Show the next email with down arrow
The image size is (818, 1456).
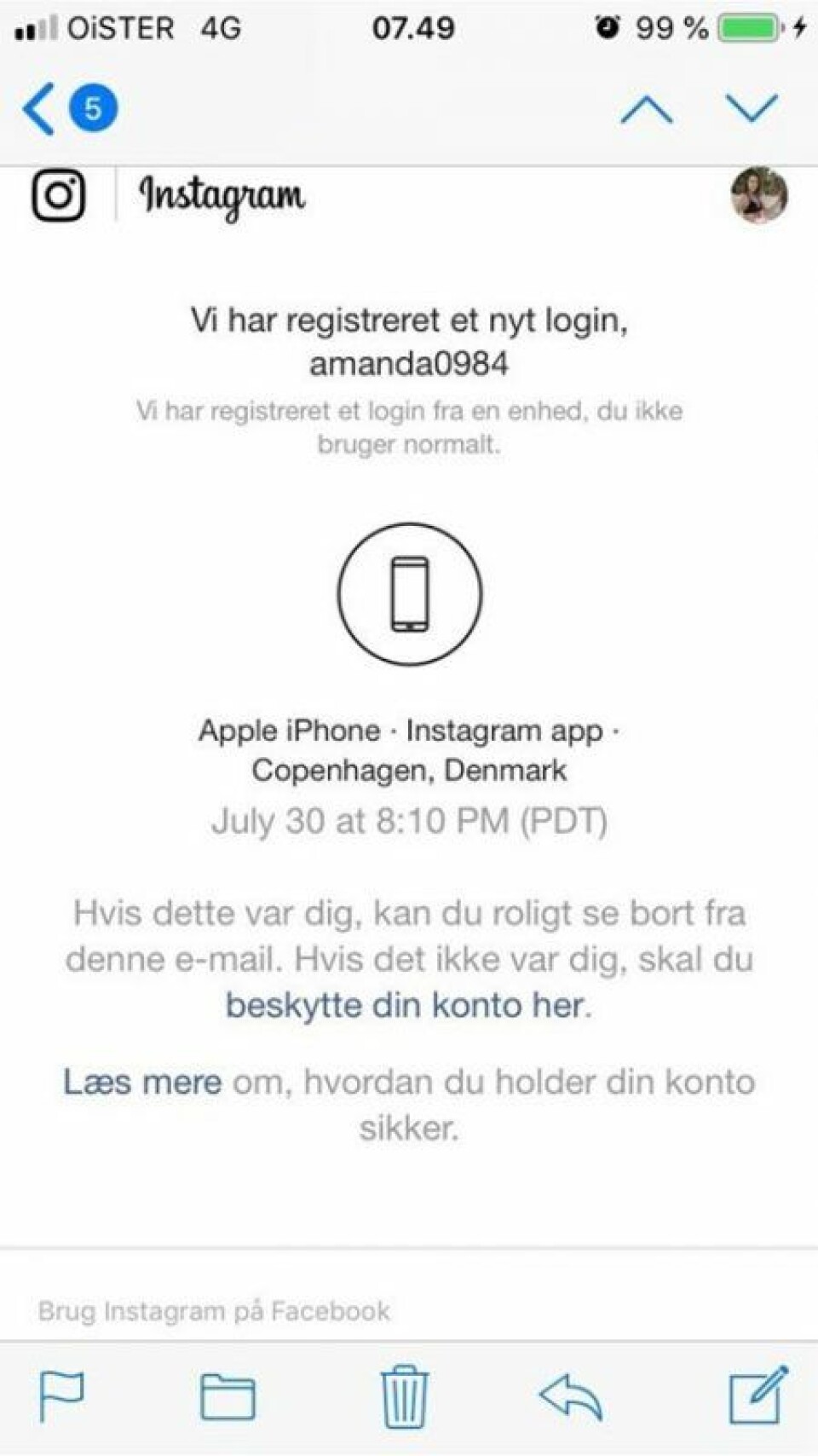tap(752, 108)
